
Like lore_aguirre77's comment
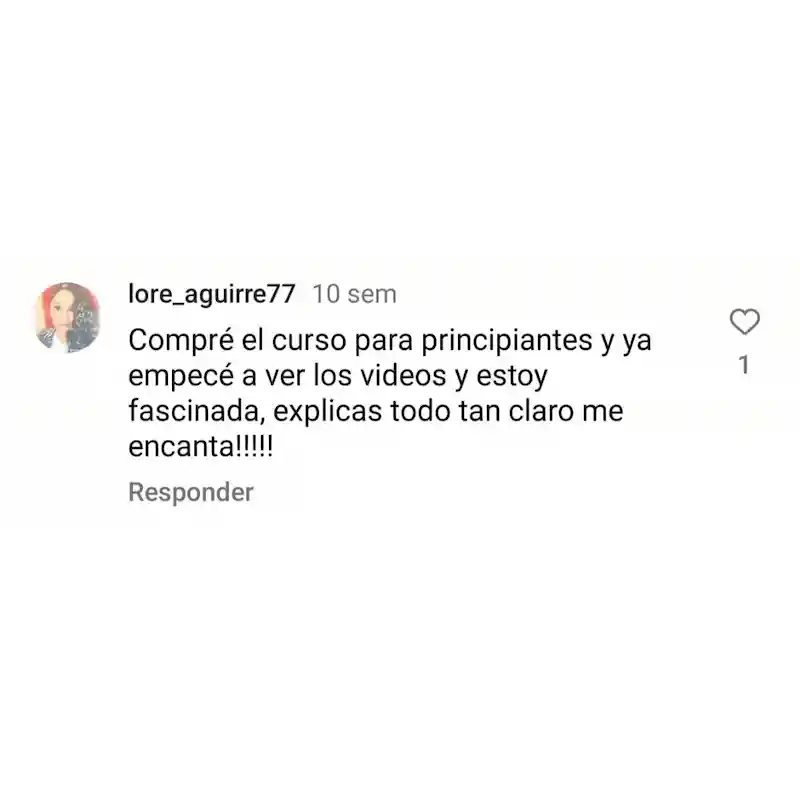(x=744, y=322)
